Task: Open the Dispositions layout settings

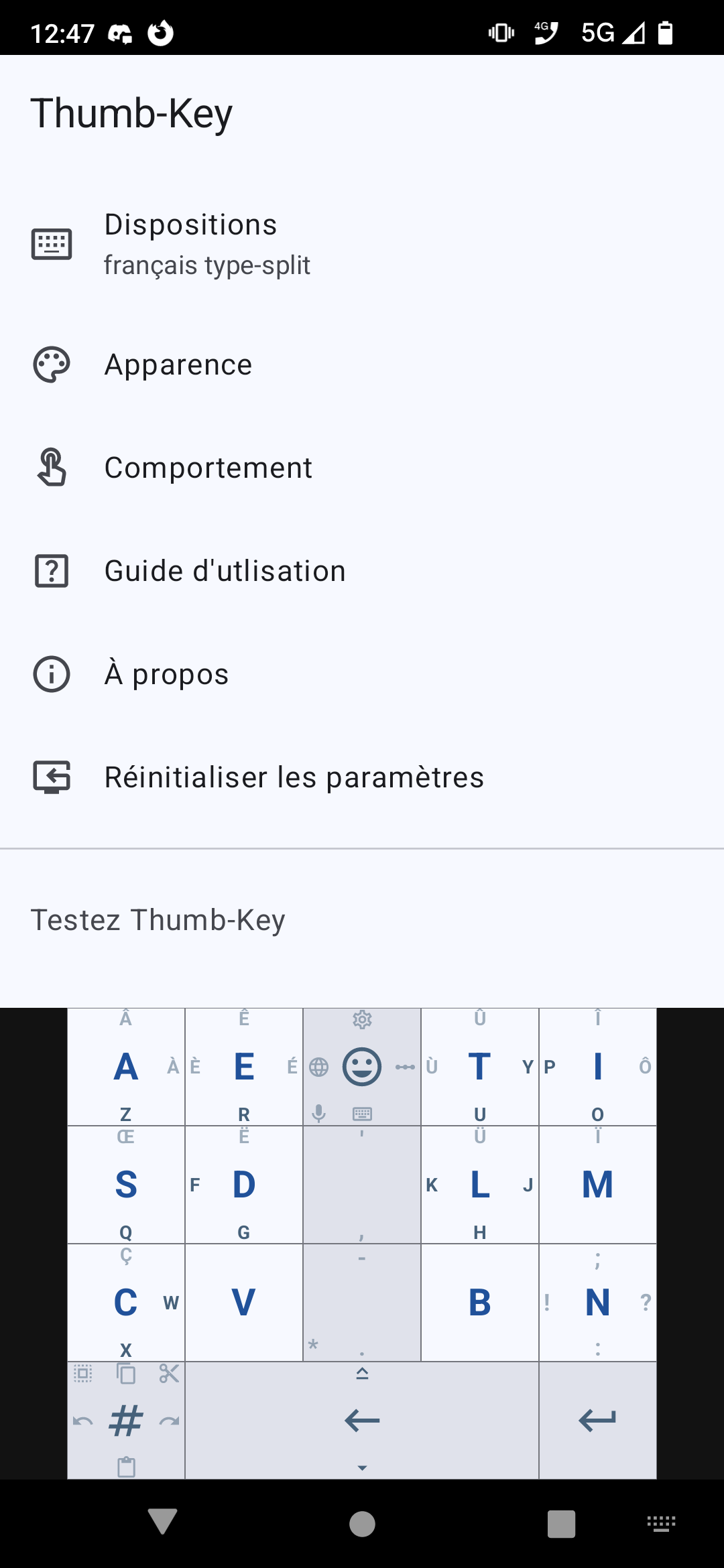Action: click(362, 244)
